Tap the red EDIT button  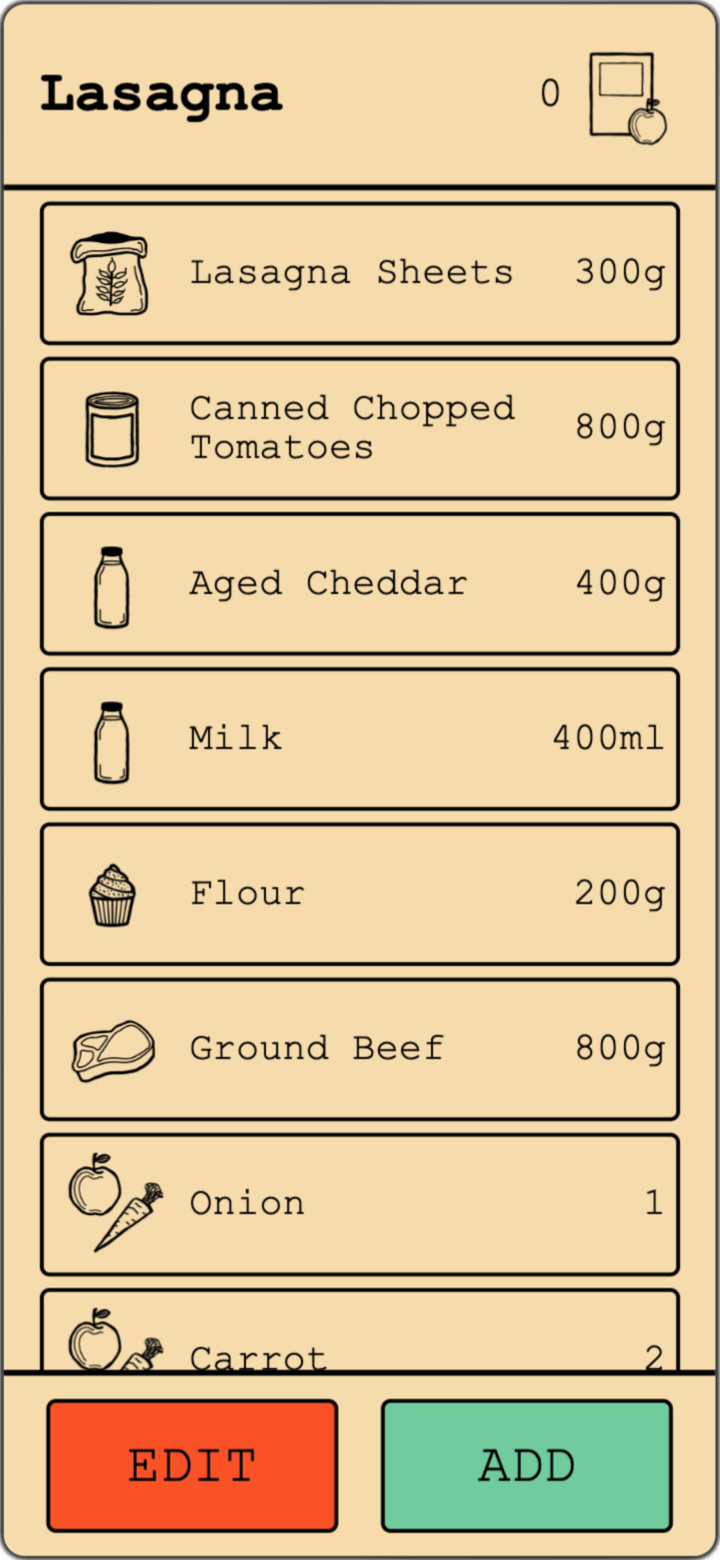click(192, 1465)
